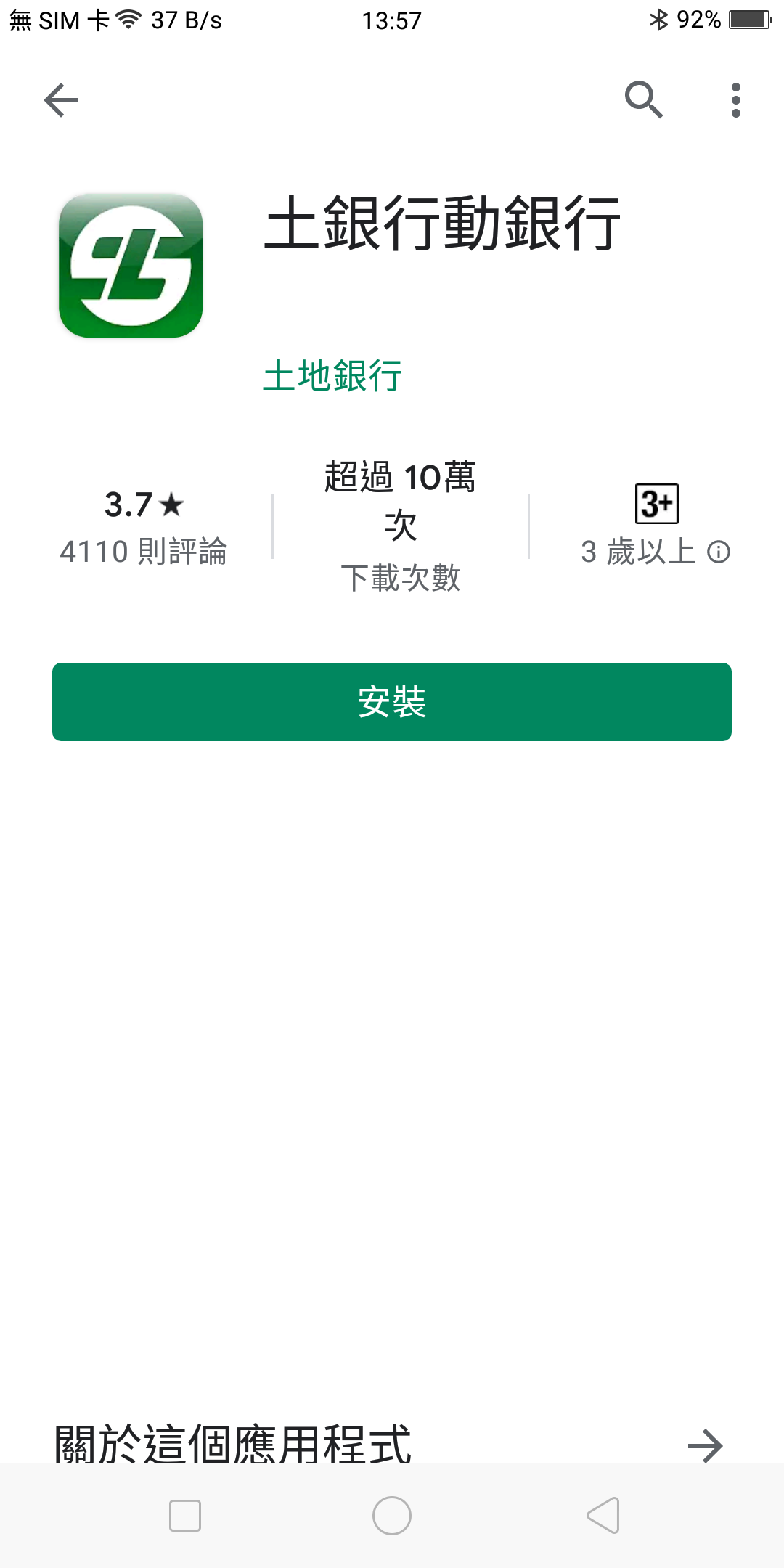
Task: Open the three-dot overflow menu
Action: [736, 100]
